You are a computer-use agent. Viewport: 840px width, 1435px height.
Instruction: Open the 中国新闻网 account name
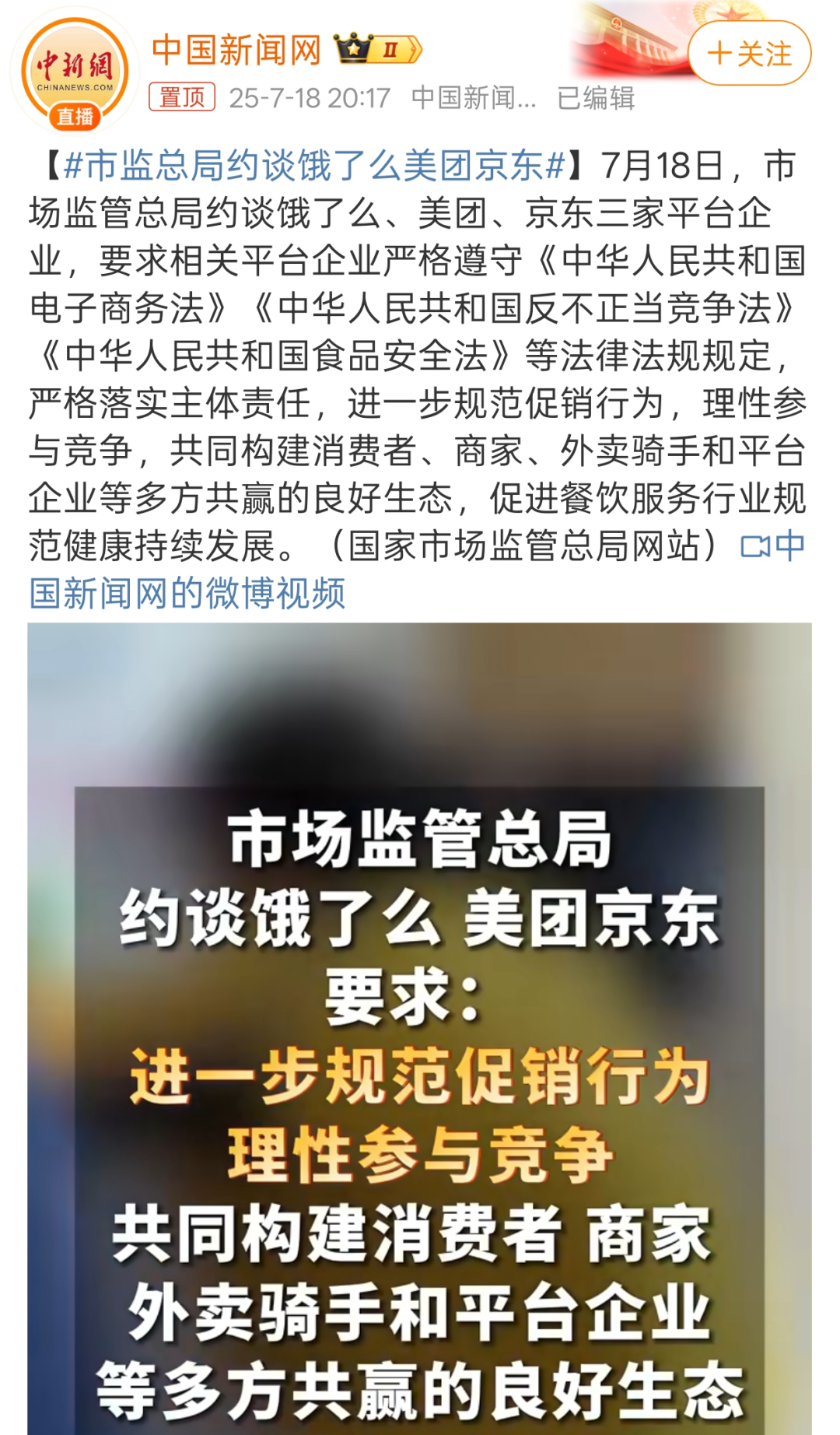(x=236, y=51)
